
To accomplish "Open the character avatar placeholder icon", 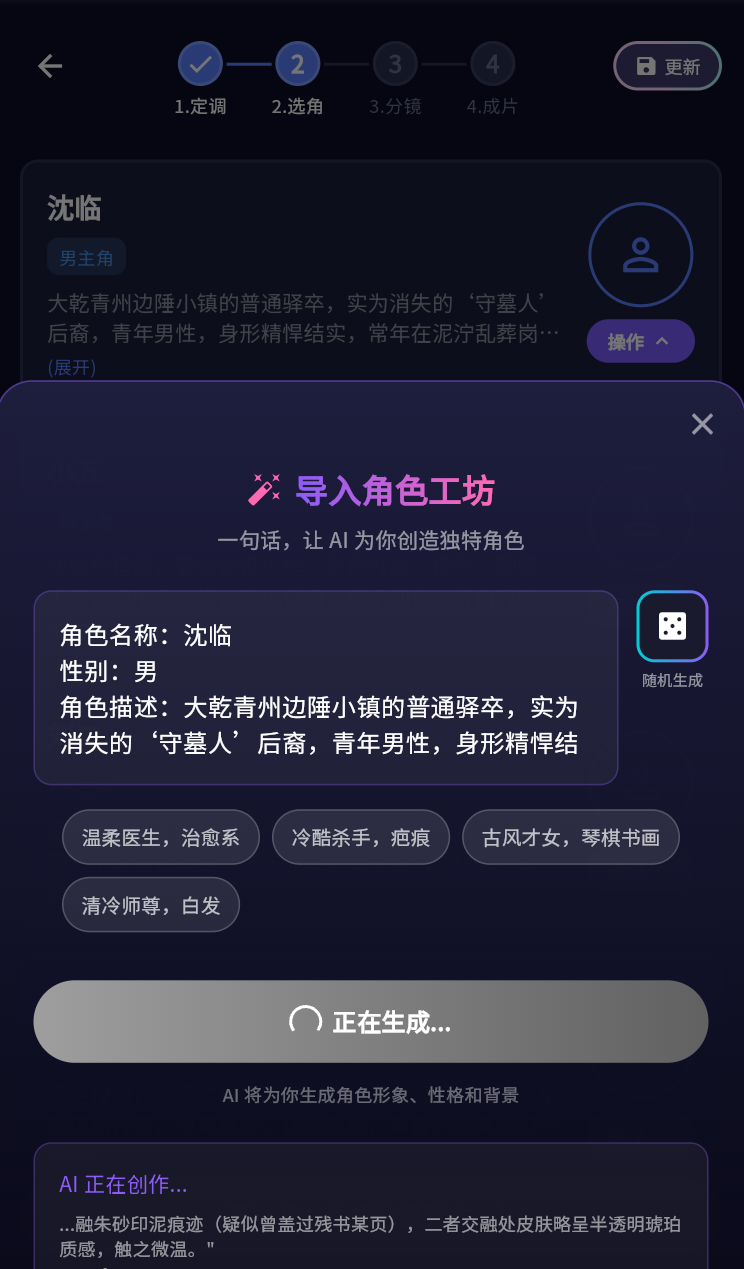I will click(x=640, y=254).
